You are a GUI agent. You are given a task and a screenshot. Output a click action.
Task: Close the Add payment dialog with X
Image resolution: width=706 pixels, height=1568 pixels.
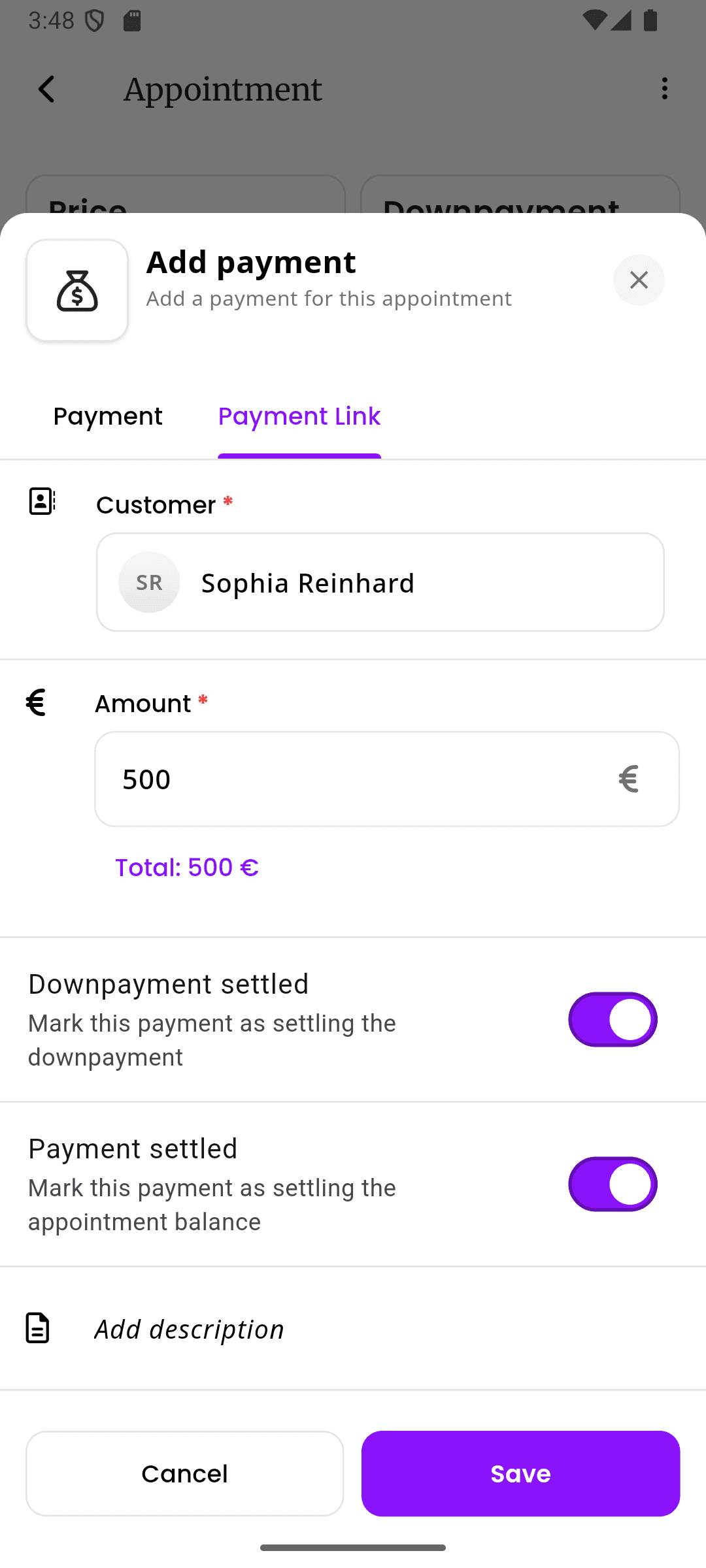[639, 280]
